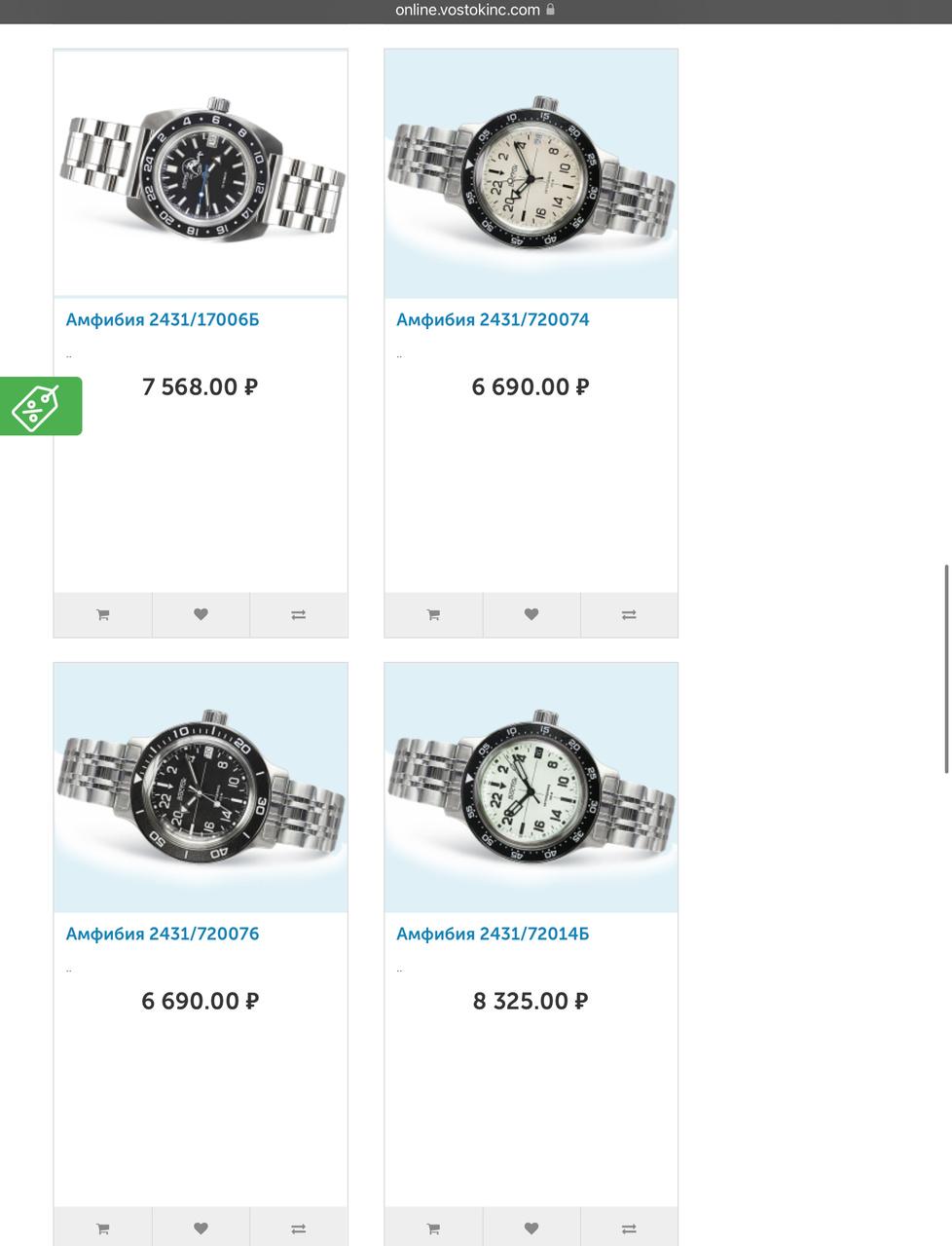This screenshot has width=952, height=1246.
Task: Add Амфибия 2431/720074 to the comparison list
Action: tap(629, 615)
